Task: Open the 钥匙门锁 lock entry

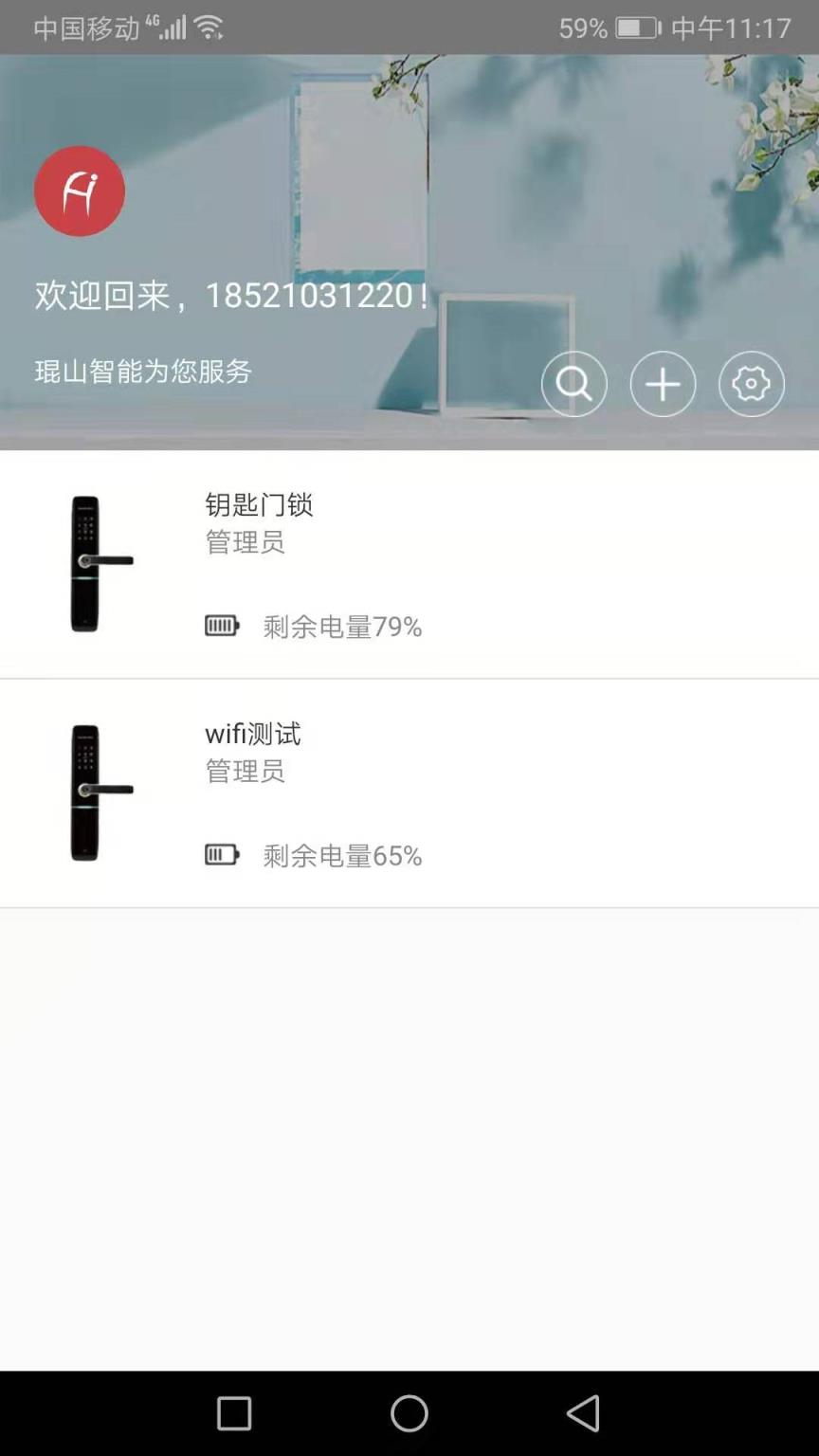Action: (x=409, y=564)
